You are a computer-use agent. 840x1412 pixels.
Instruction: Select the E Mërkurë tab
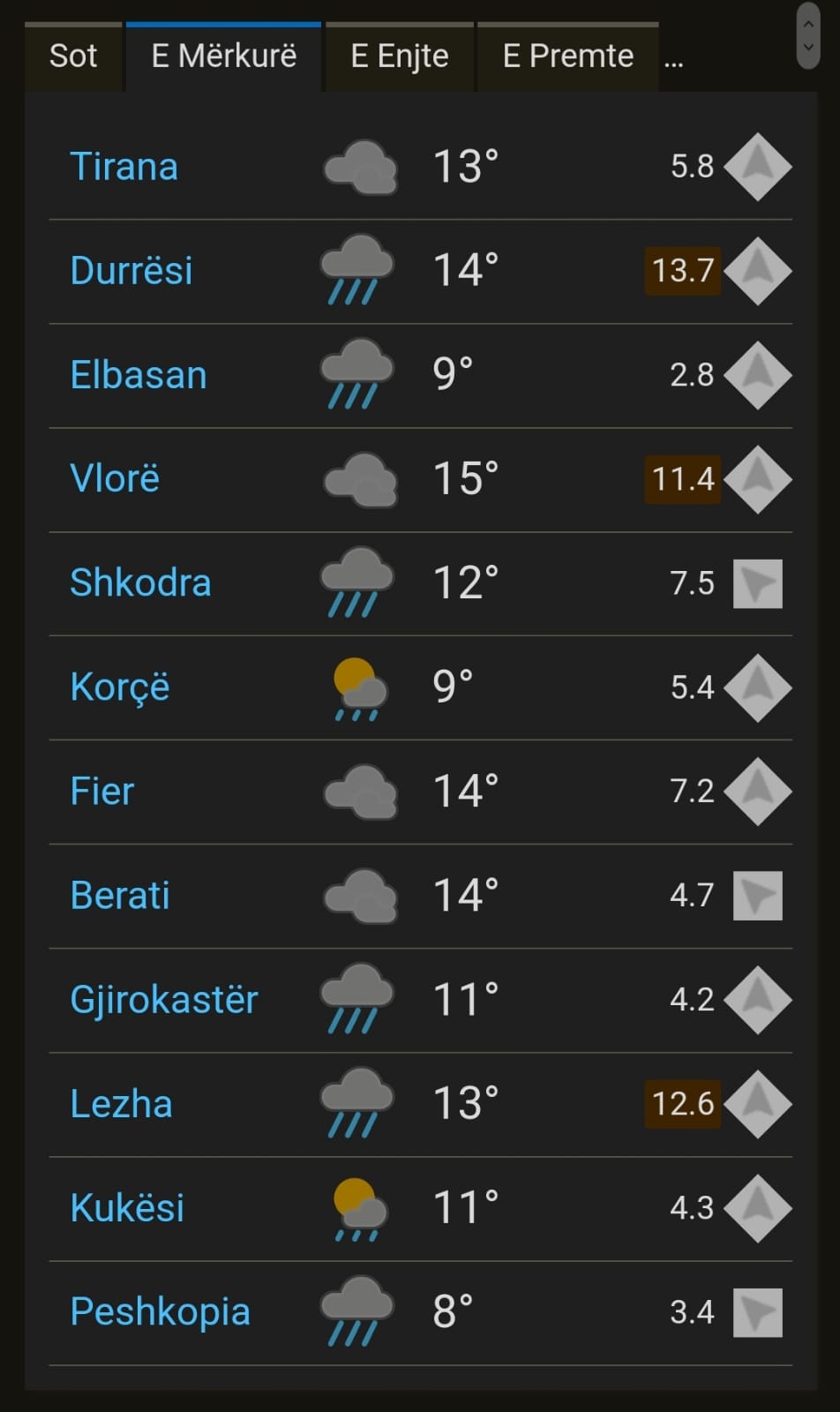(x=224, y=56)
